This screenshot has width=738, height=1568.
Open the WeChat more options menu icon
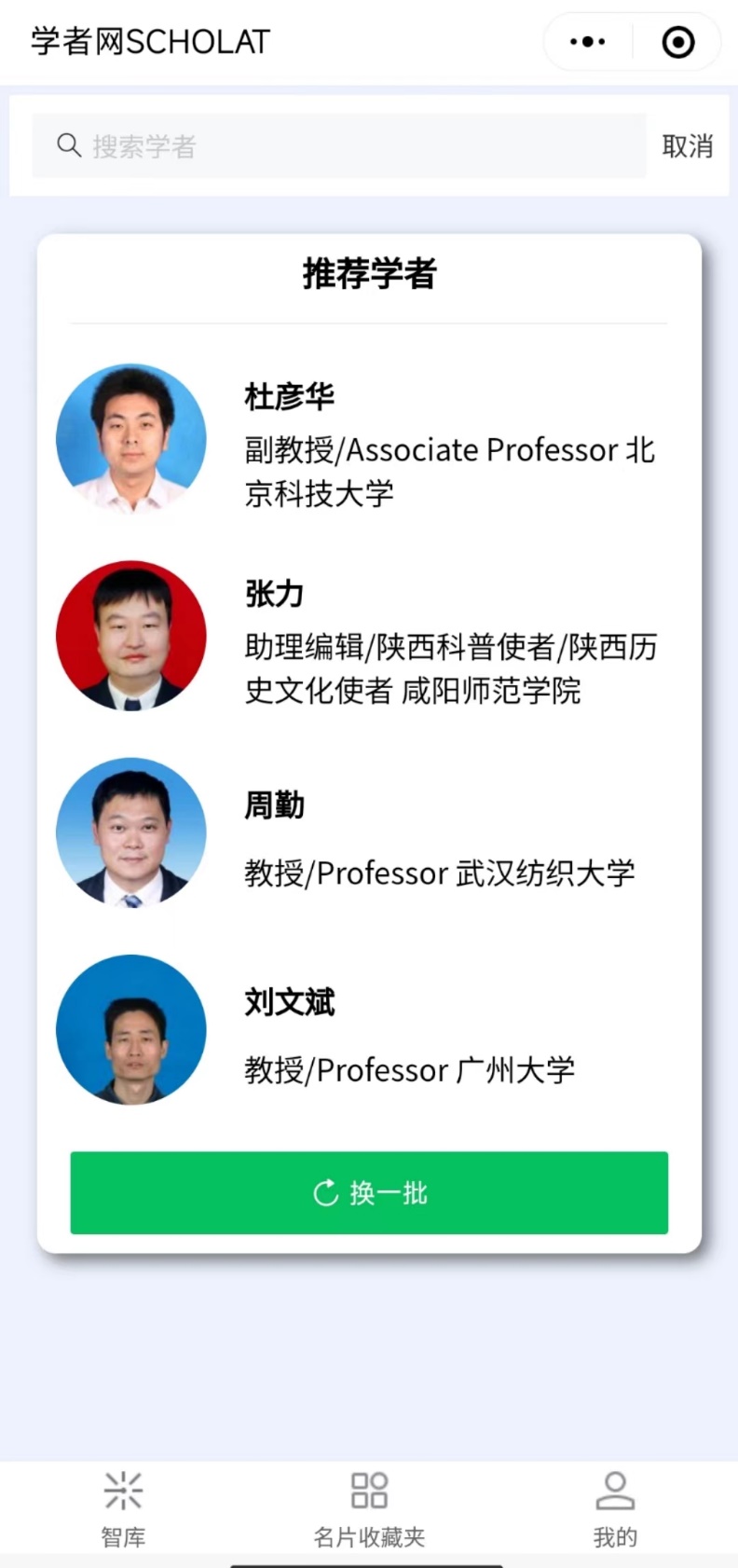tap(585, 41)
